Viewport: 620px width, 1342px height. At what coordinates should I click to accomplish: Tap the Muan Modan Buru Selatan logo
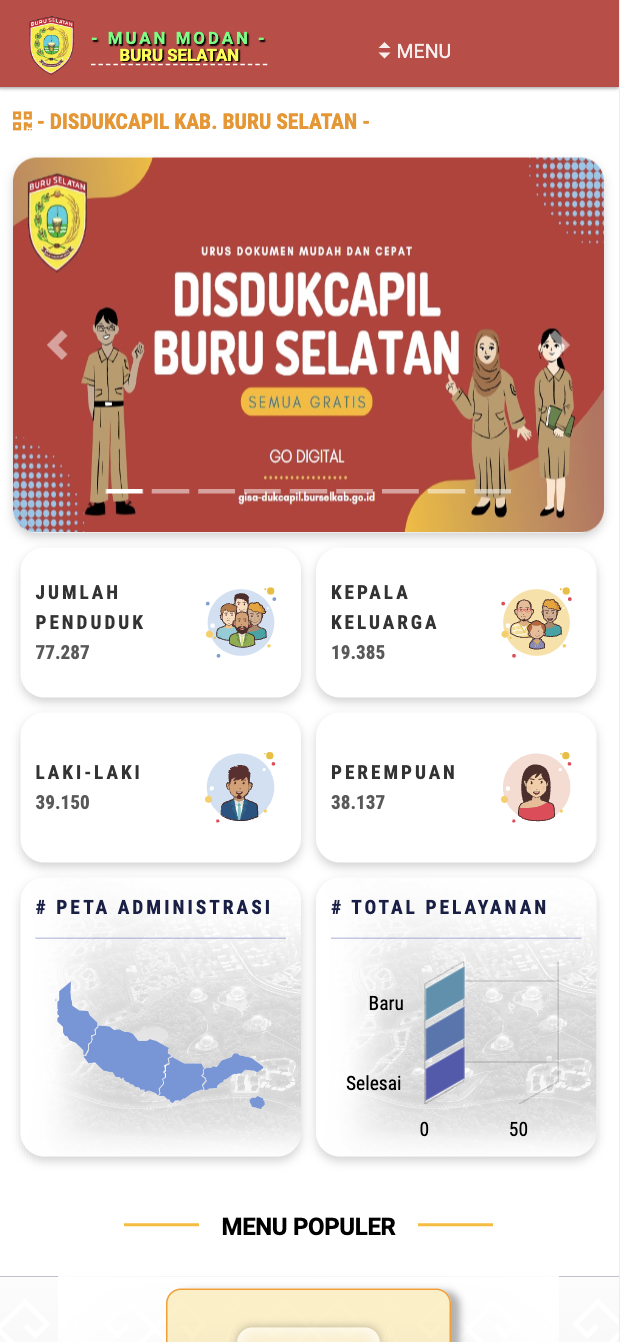51,45
